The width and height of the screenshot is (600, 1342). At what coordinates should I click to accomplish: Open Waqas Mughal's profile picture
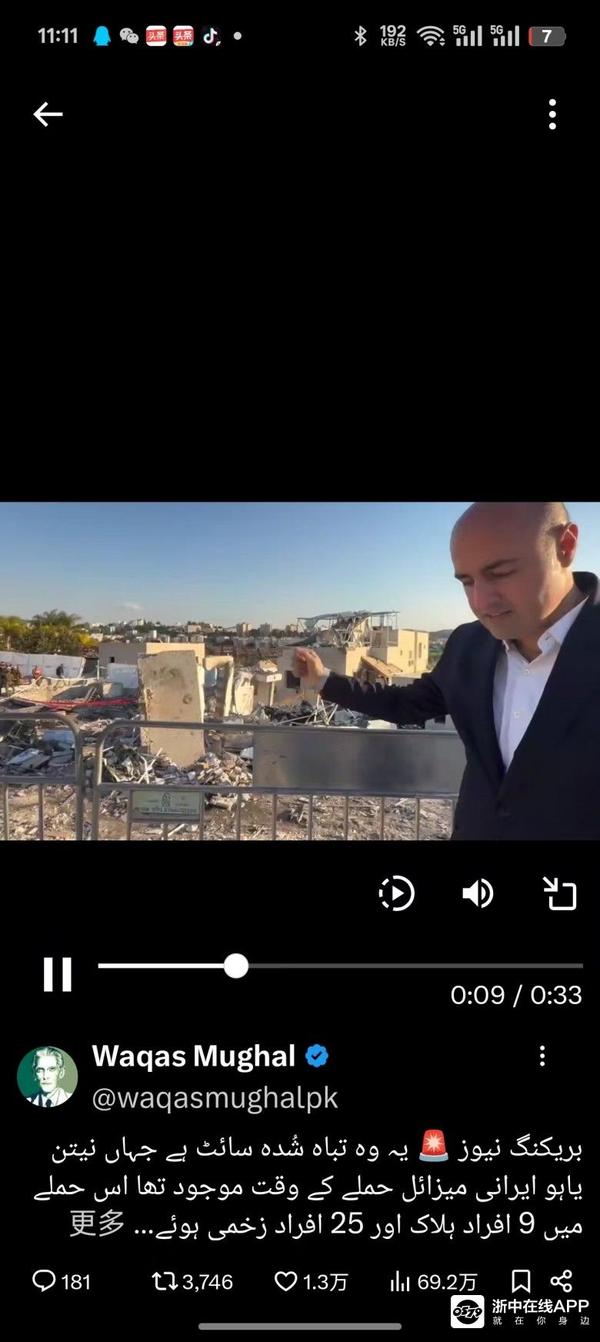tap(47, 1077)
